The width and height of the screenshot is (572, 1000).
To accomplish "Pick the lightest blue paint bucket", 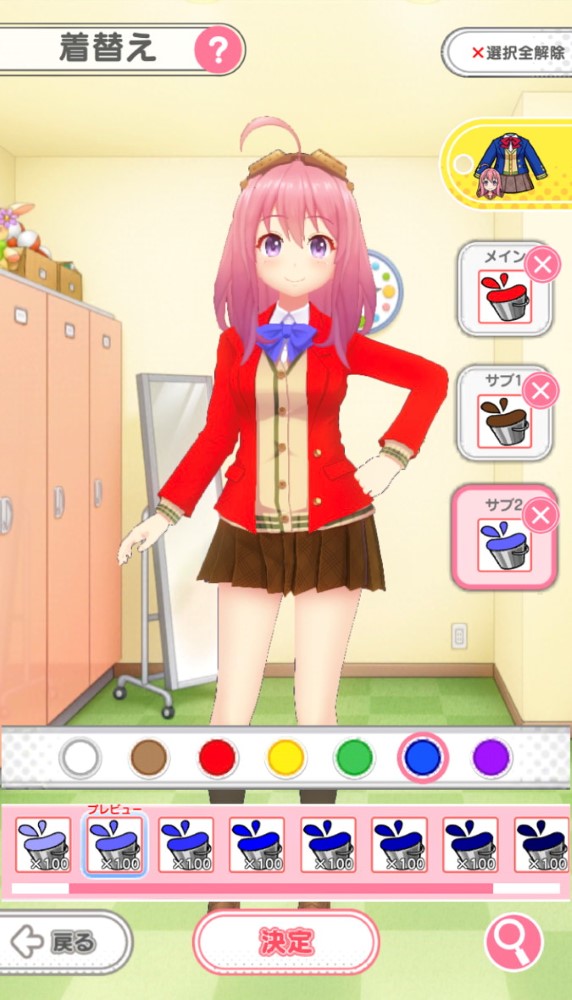I will point(43,845).
